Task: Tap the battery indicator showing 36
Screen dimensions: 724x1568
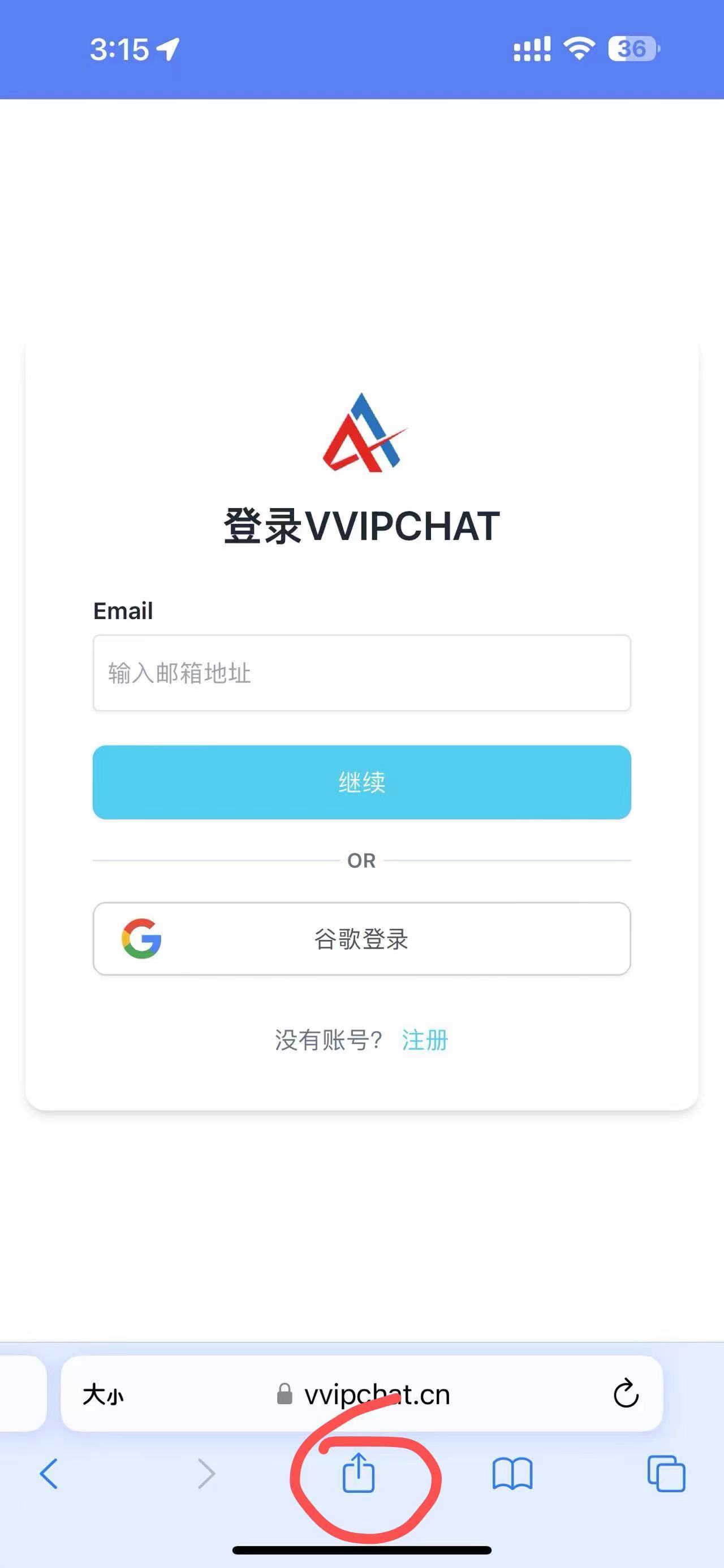Action: (631, 50)
